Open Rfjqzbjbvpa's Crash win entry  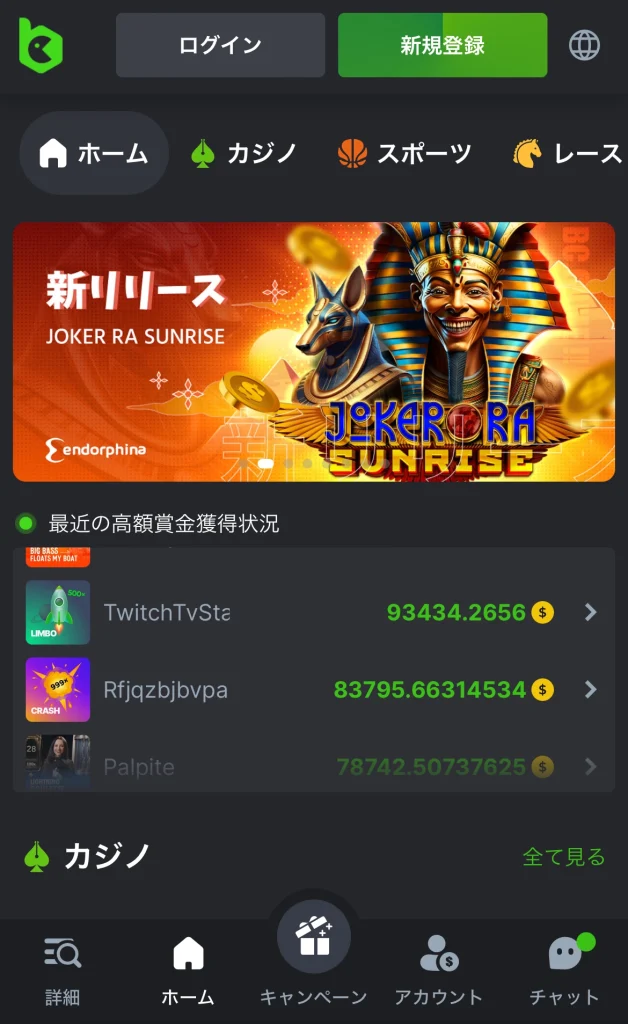[314, 689]
